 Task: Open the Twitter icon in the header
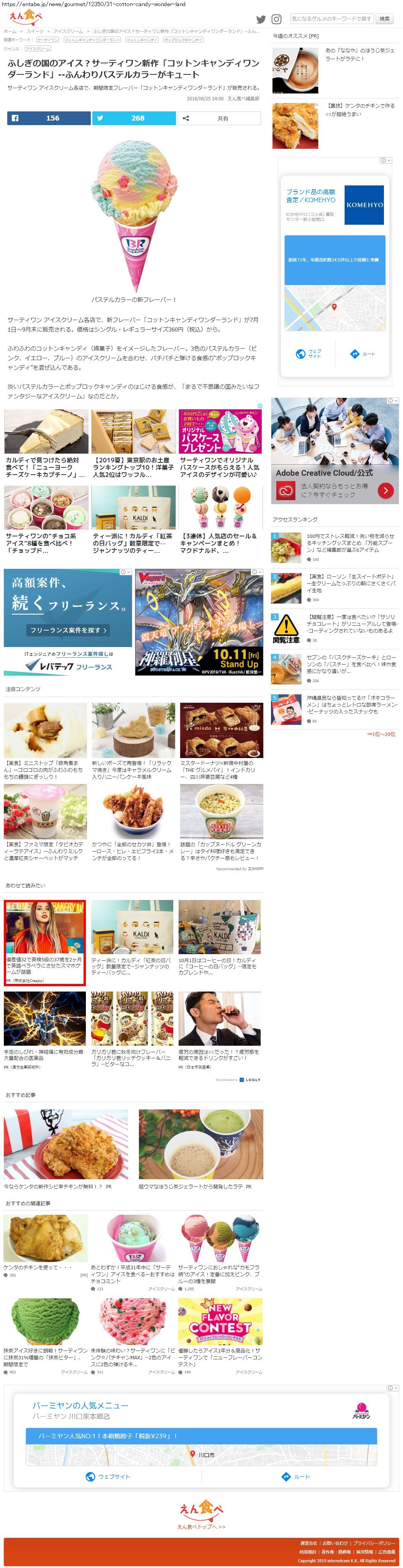(261, 19)
